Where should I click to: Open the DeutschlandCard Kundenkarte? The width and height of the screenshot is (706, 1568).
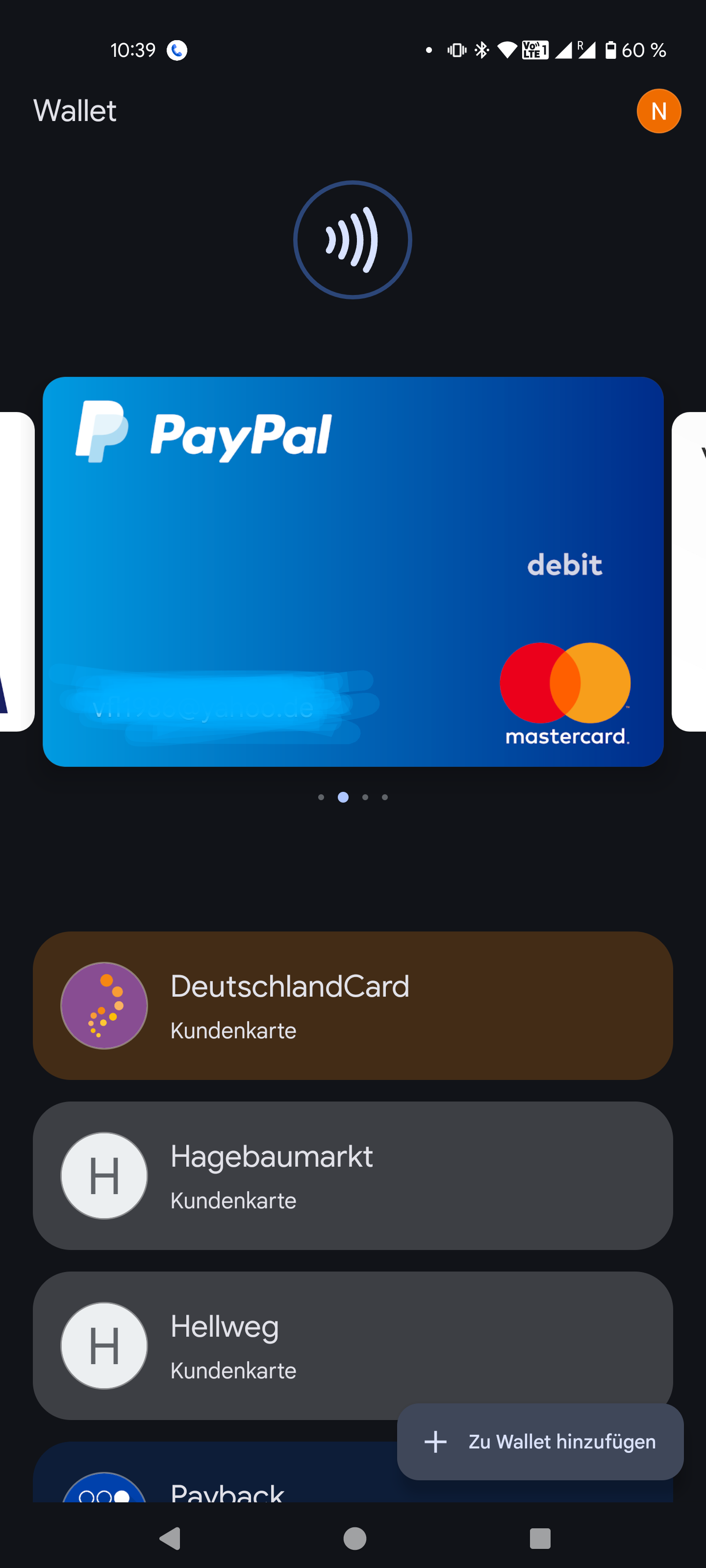(353, 1005)
